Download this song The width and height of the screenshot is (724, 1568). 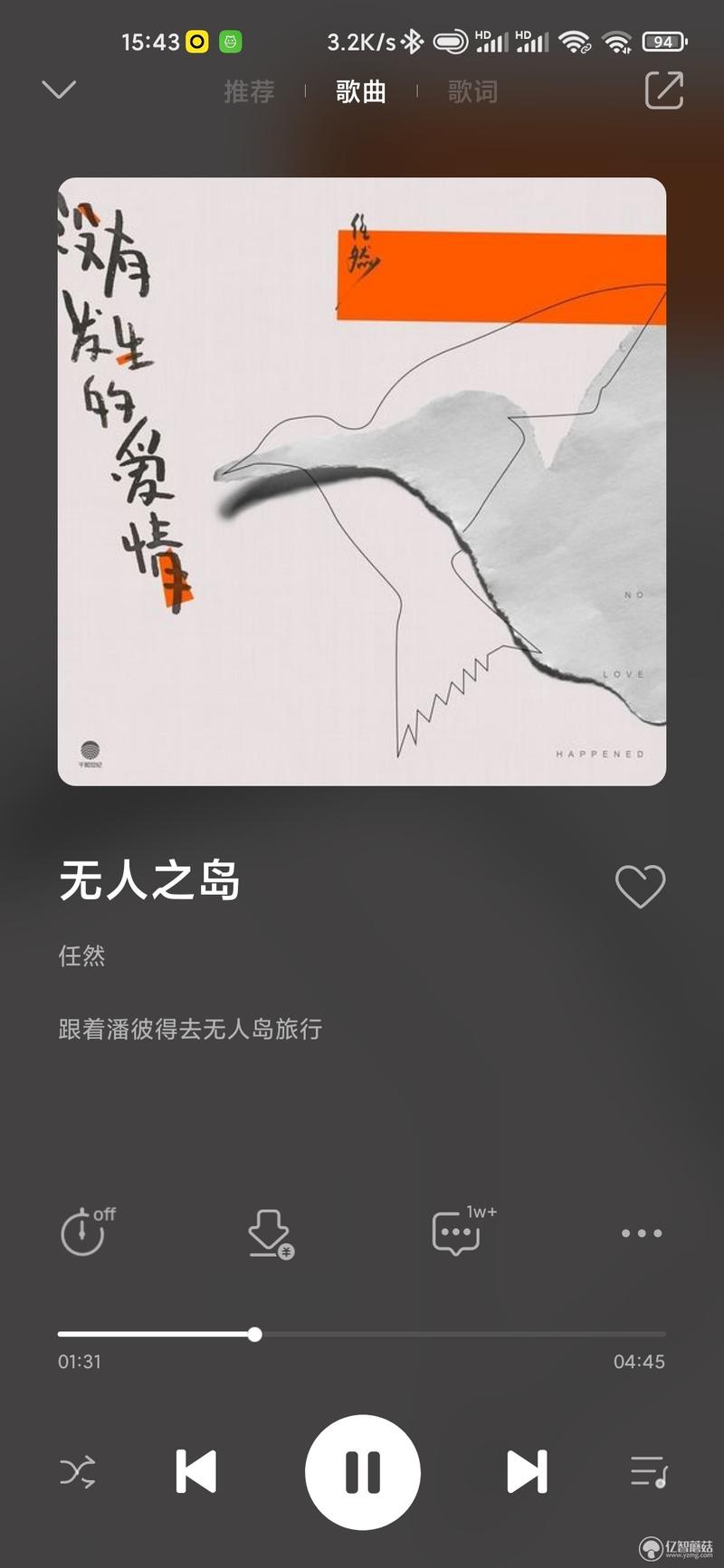click(270, 1232)
